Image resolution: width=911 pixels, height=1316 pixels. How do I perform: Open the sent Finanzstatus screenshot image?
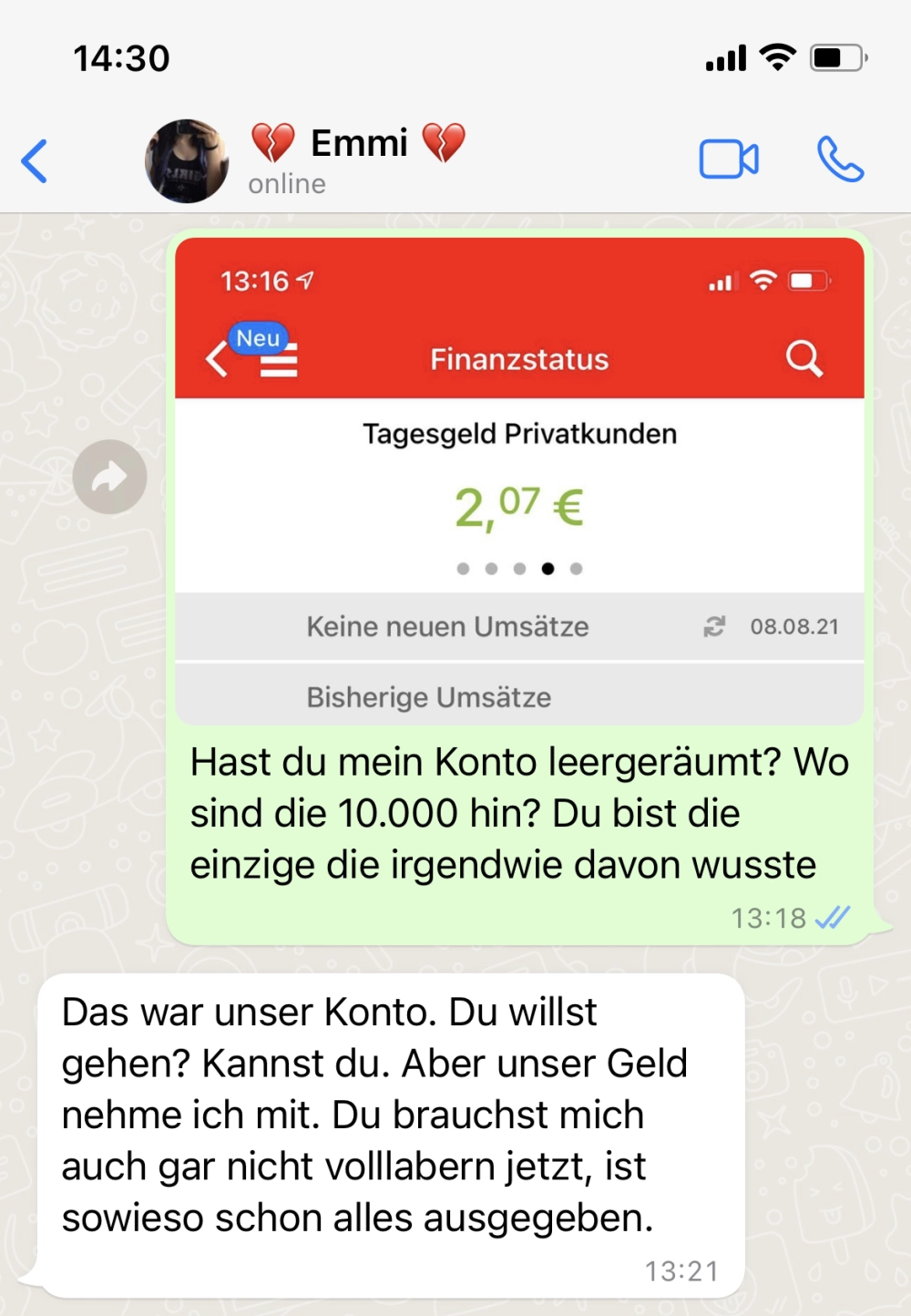tap(519, 481)
